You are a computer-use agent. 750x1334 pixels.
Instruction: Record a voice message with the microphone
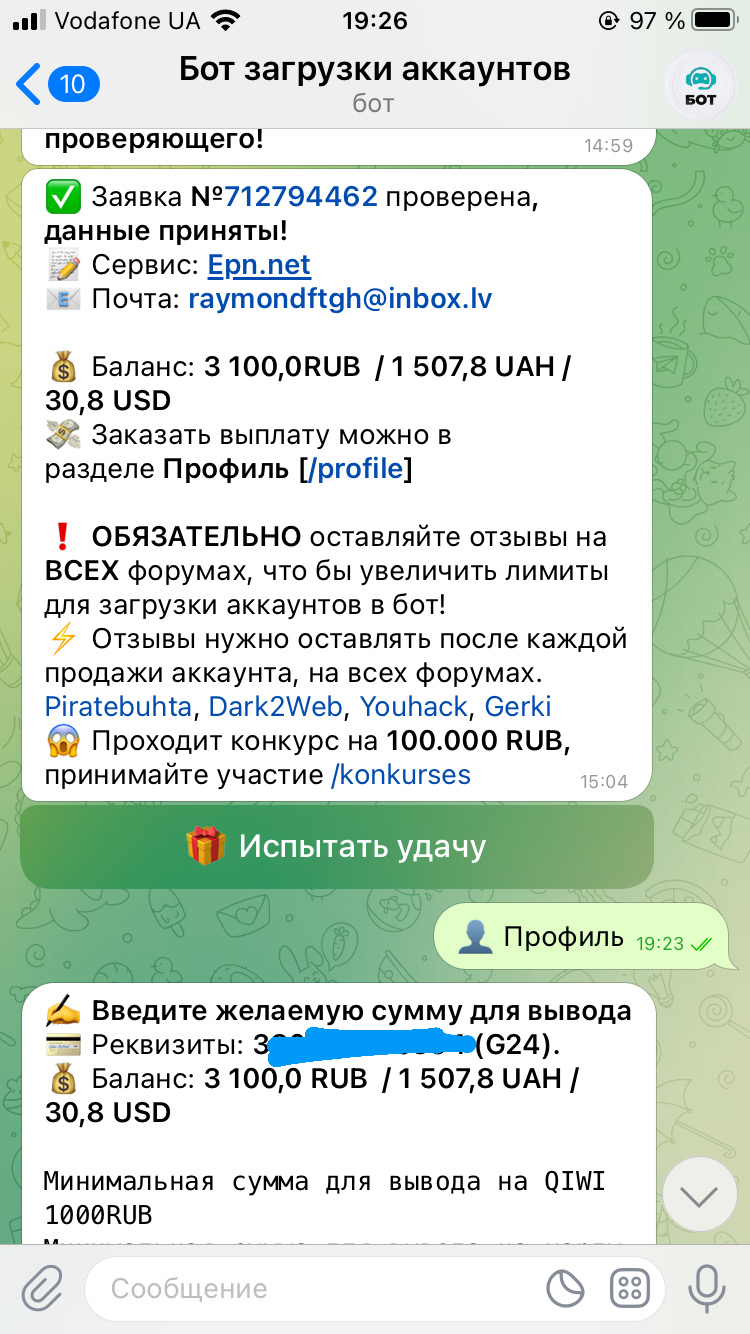pos(707,1288)
